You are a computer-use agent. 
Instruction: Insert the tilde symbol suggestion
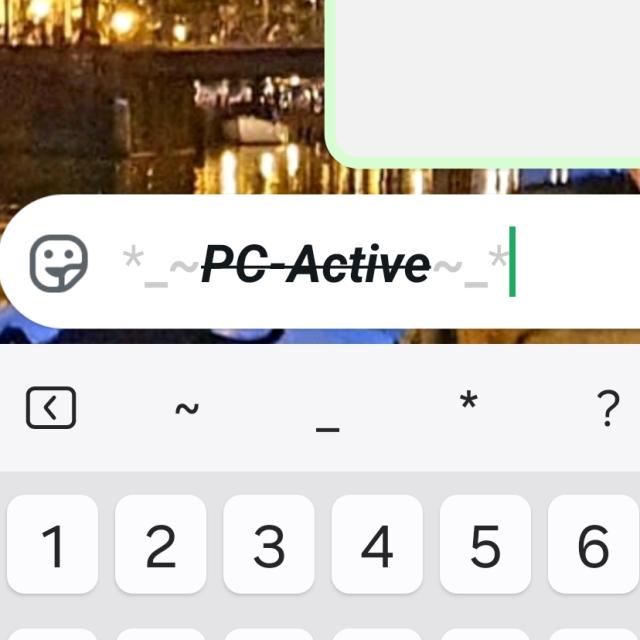pyautogui.click(x=187, y=408)
